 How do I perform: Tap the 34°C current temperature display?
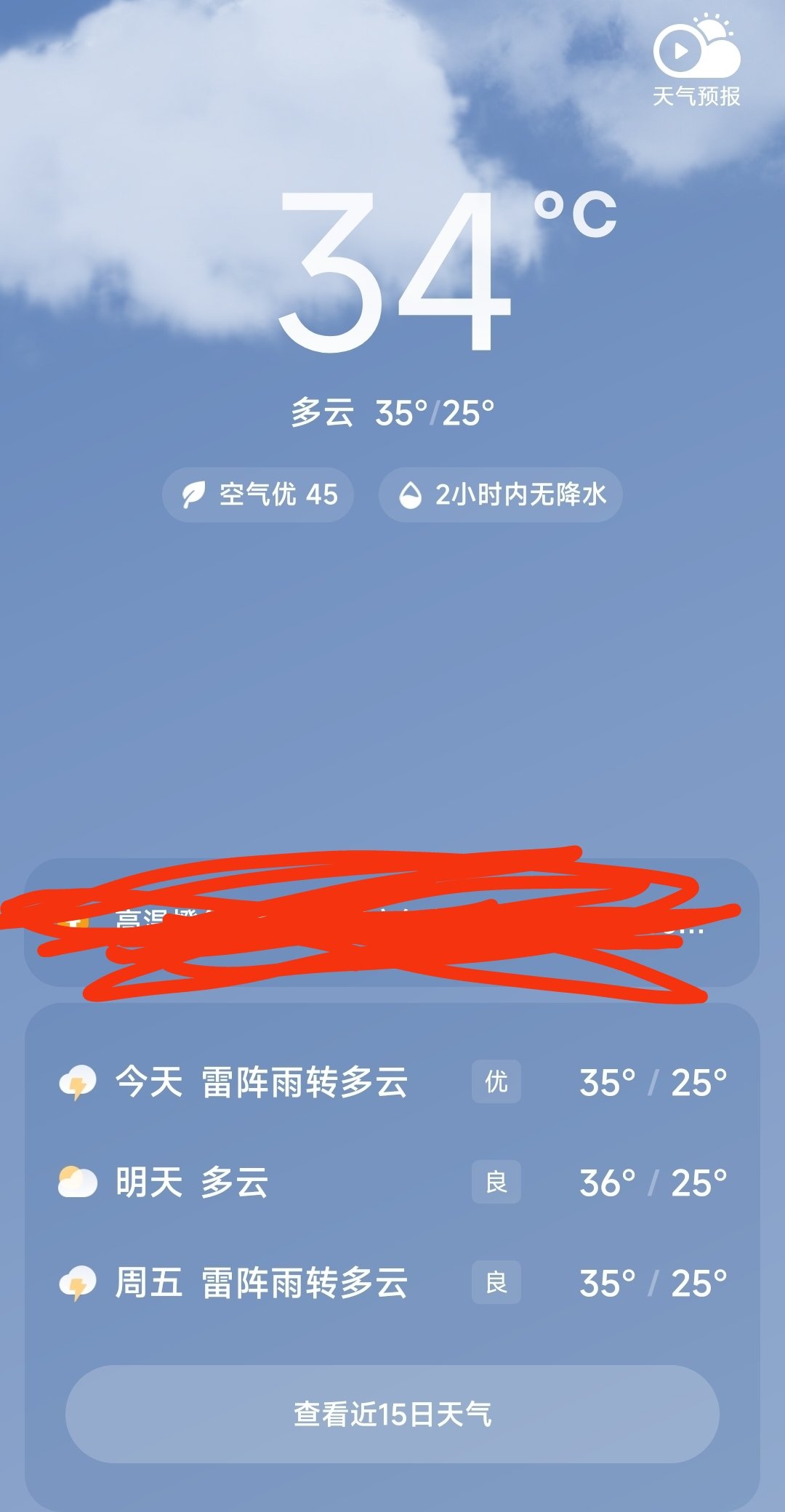coord(407,273)
